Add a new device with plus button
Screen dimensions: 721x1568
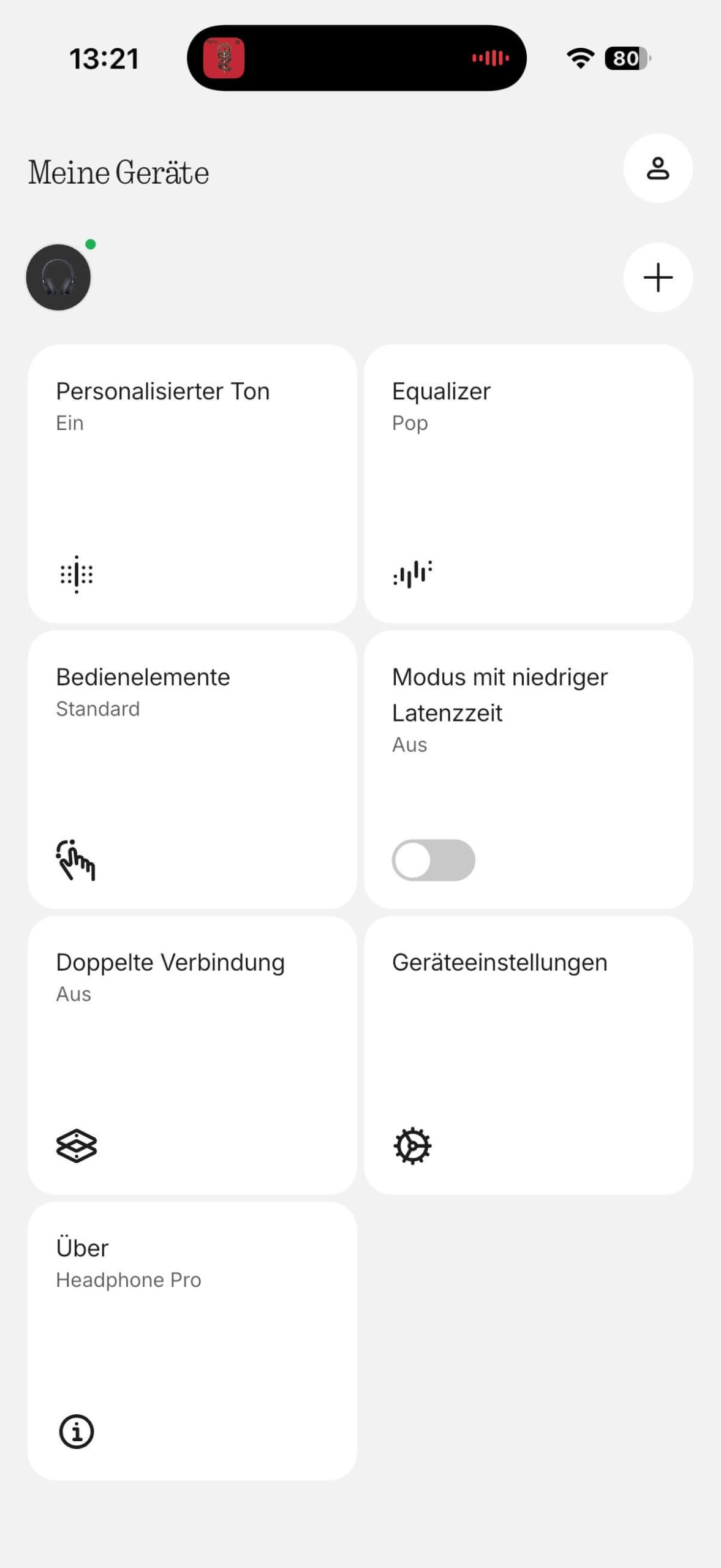point(657,277)
